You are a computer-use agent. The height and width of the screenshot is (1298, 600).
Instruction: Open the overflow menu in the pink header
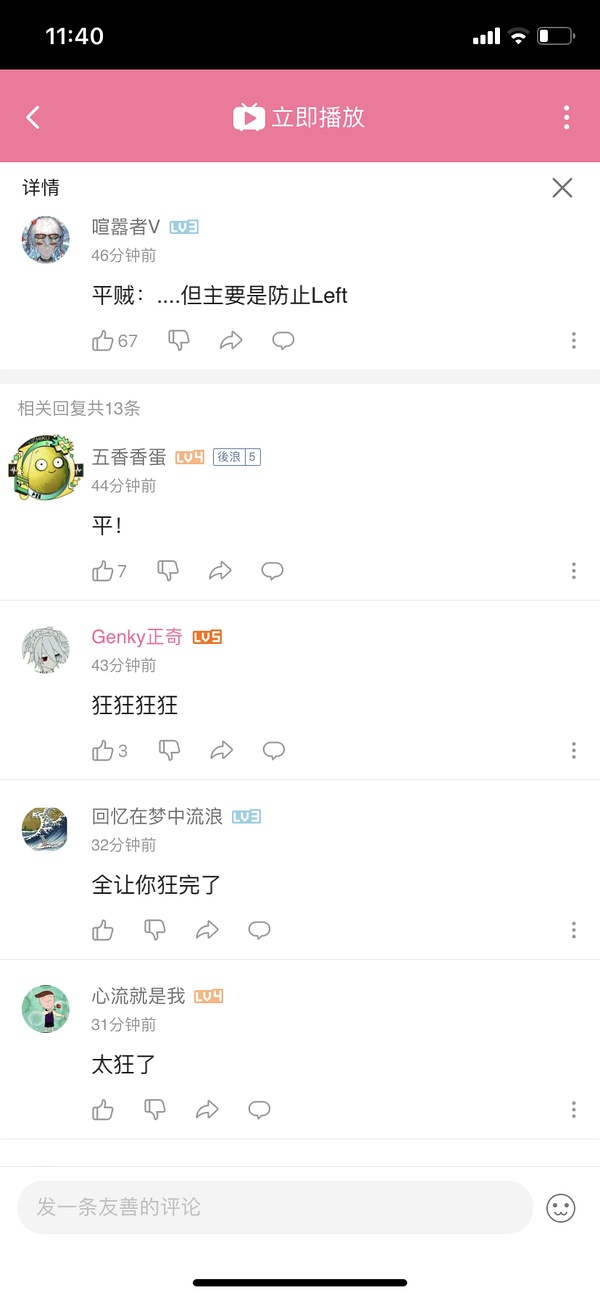566,117
